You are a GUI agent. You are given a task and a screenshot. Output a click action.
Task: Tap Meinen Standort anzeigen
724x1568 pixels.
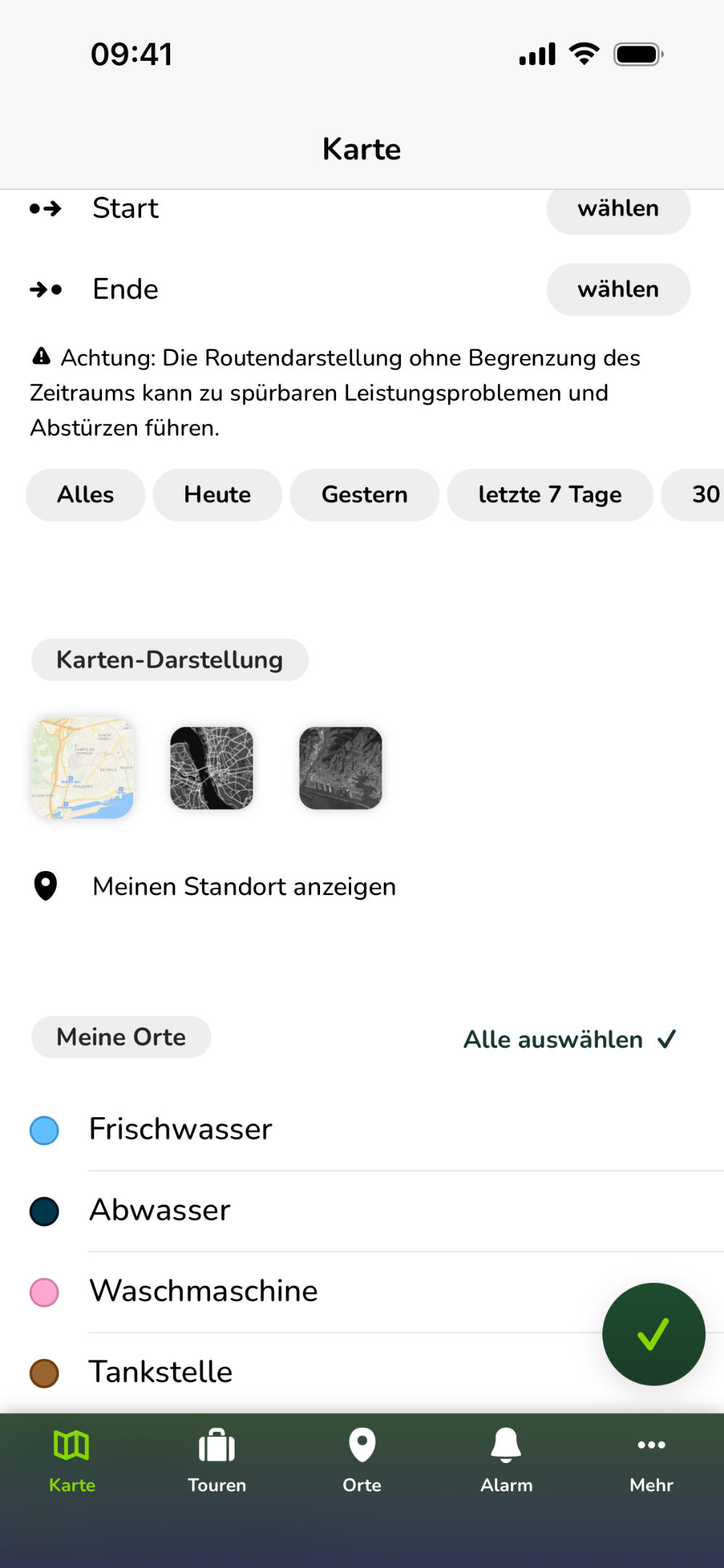point(243,886)
